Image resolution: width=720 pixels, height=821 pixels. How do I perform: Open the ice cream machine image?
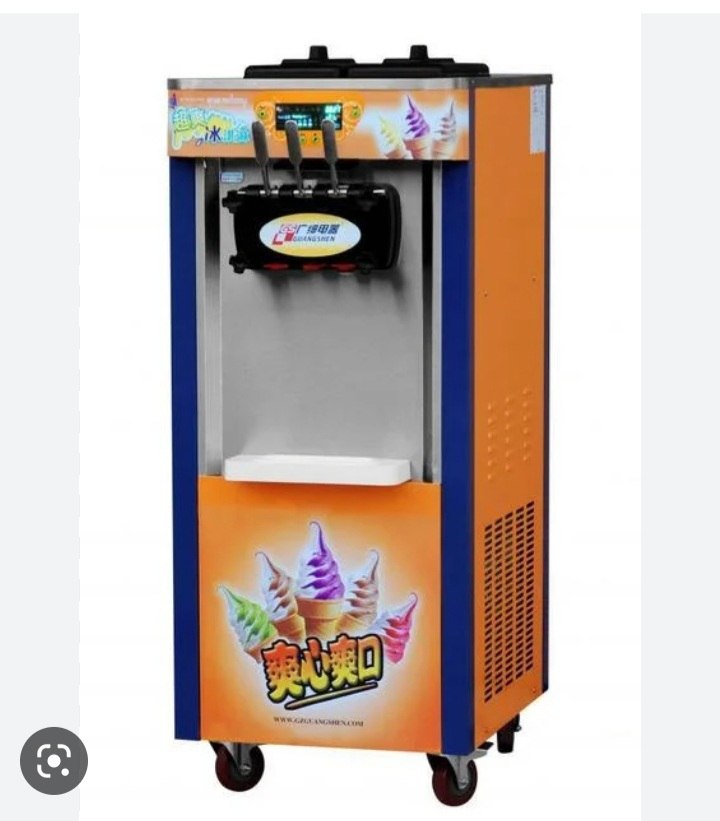coord(360,420)
